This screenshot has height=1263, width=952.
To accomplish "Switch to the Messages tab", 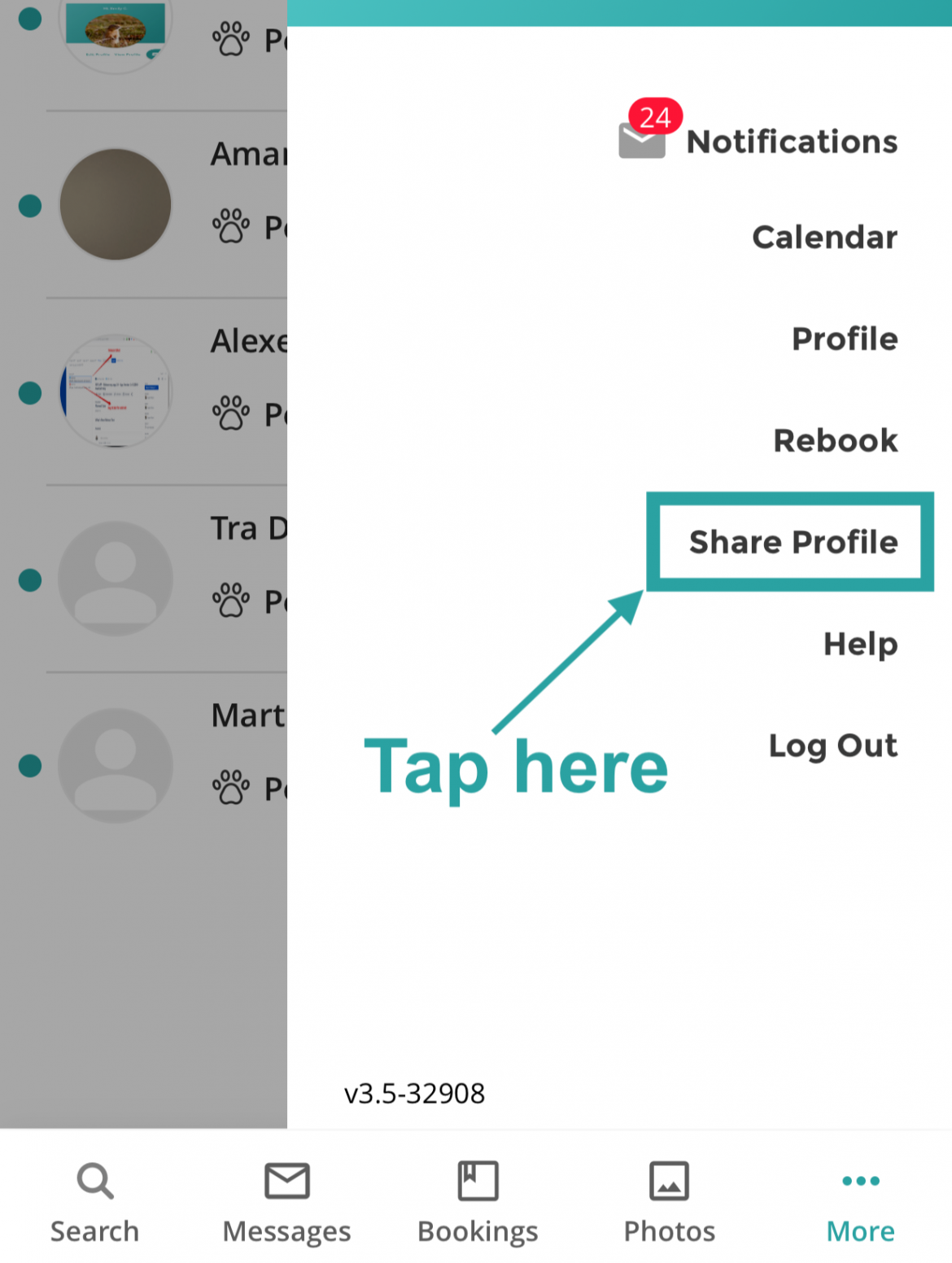I will [x=286, y=1203].
